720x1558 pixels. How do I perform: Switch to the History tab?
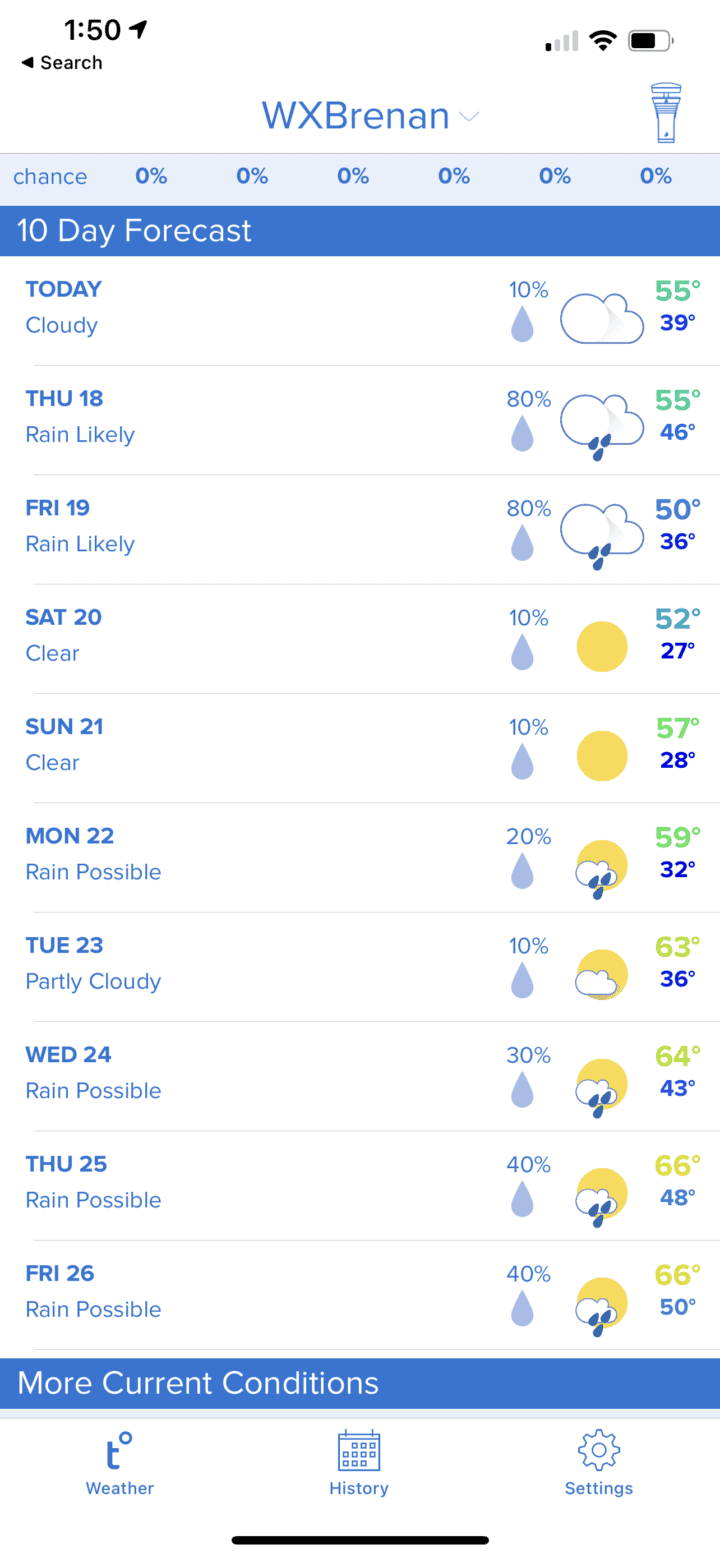pyautogui.click(x=359, y=1463)
